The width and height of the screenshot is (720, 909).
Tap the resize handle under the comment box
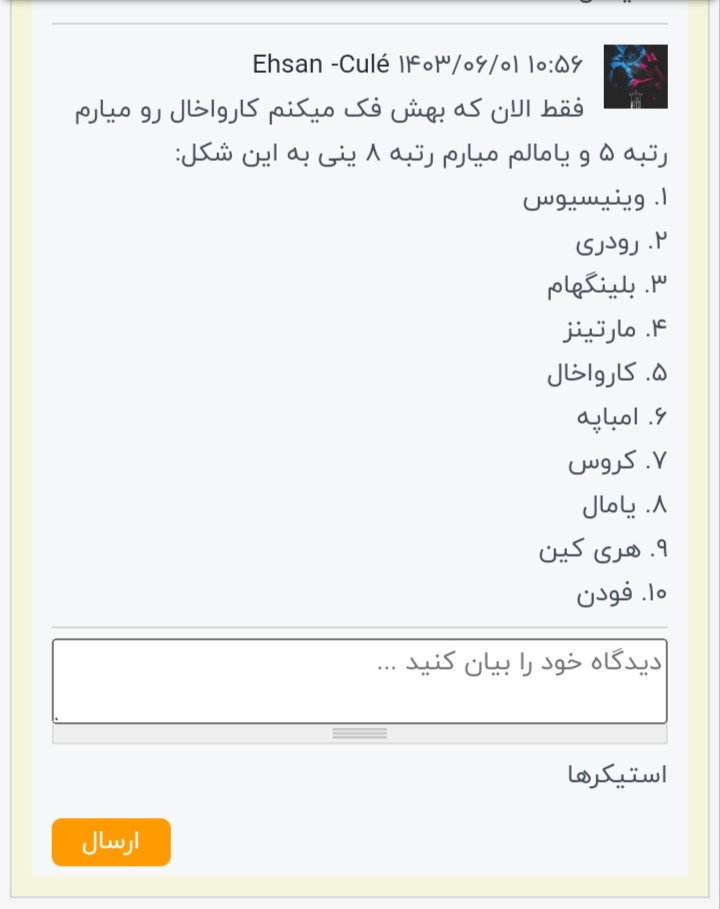pyautogui.click(x=359, y=734)
